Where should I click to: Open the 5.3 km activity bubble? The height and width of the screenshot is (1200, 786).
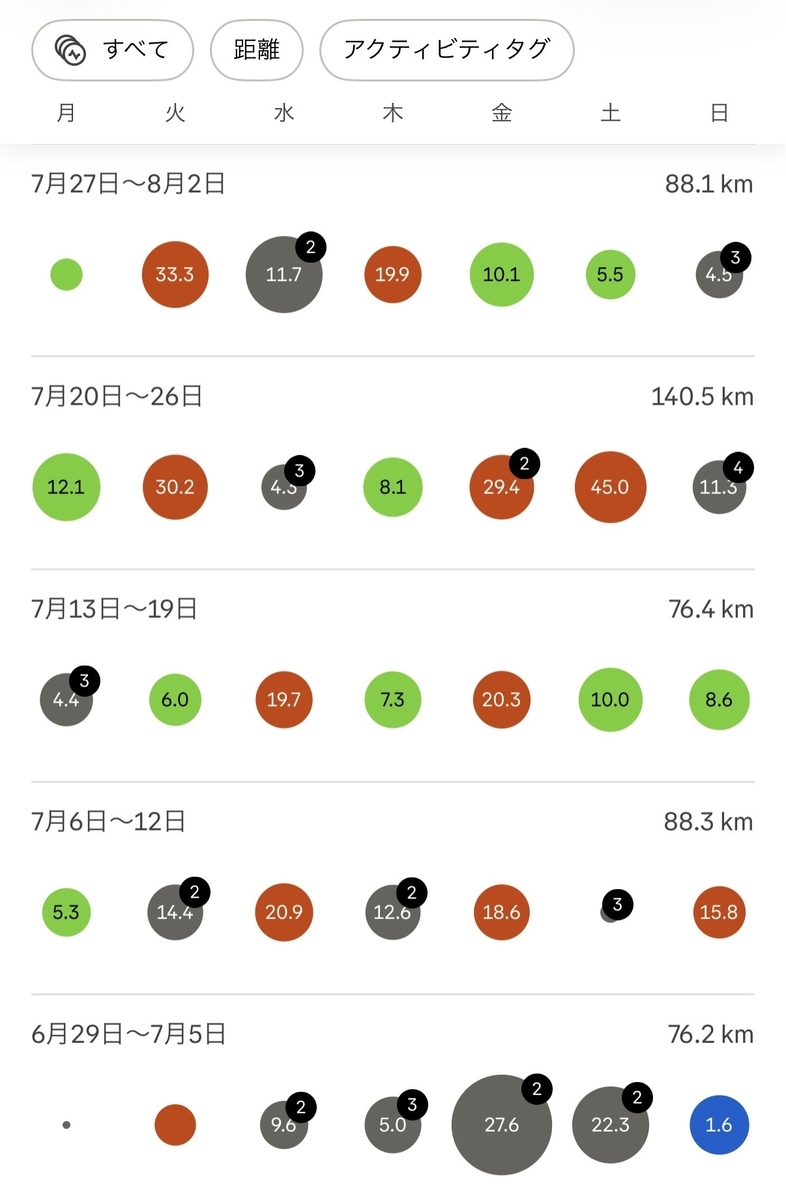tap(66, 912)
